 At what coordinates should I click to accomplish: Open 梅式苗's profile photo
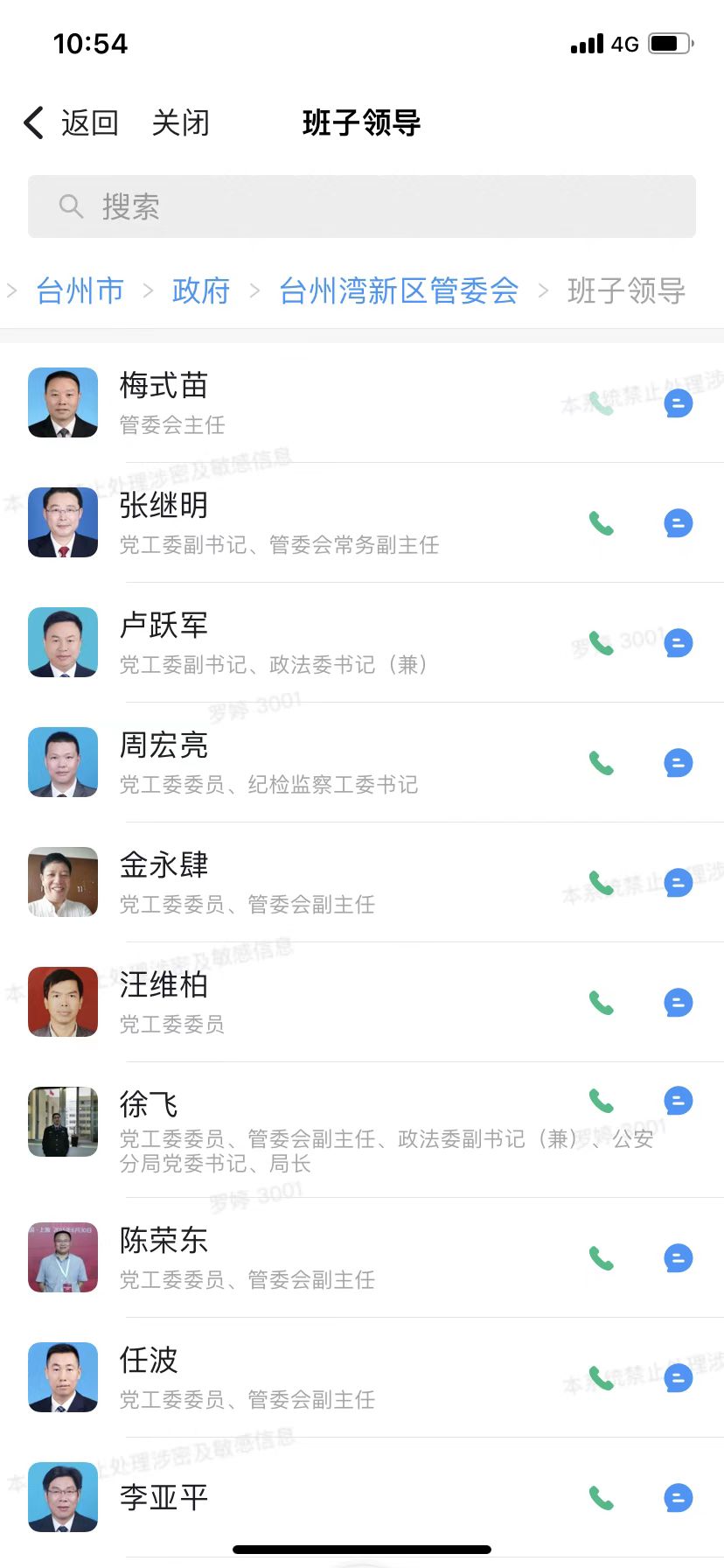(x=62, y=402)
